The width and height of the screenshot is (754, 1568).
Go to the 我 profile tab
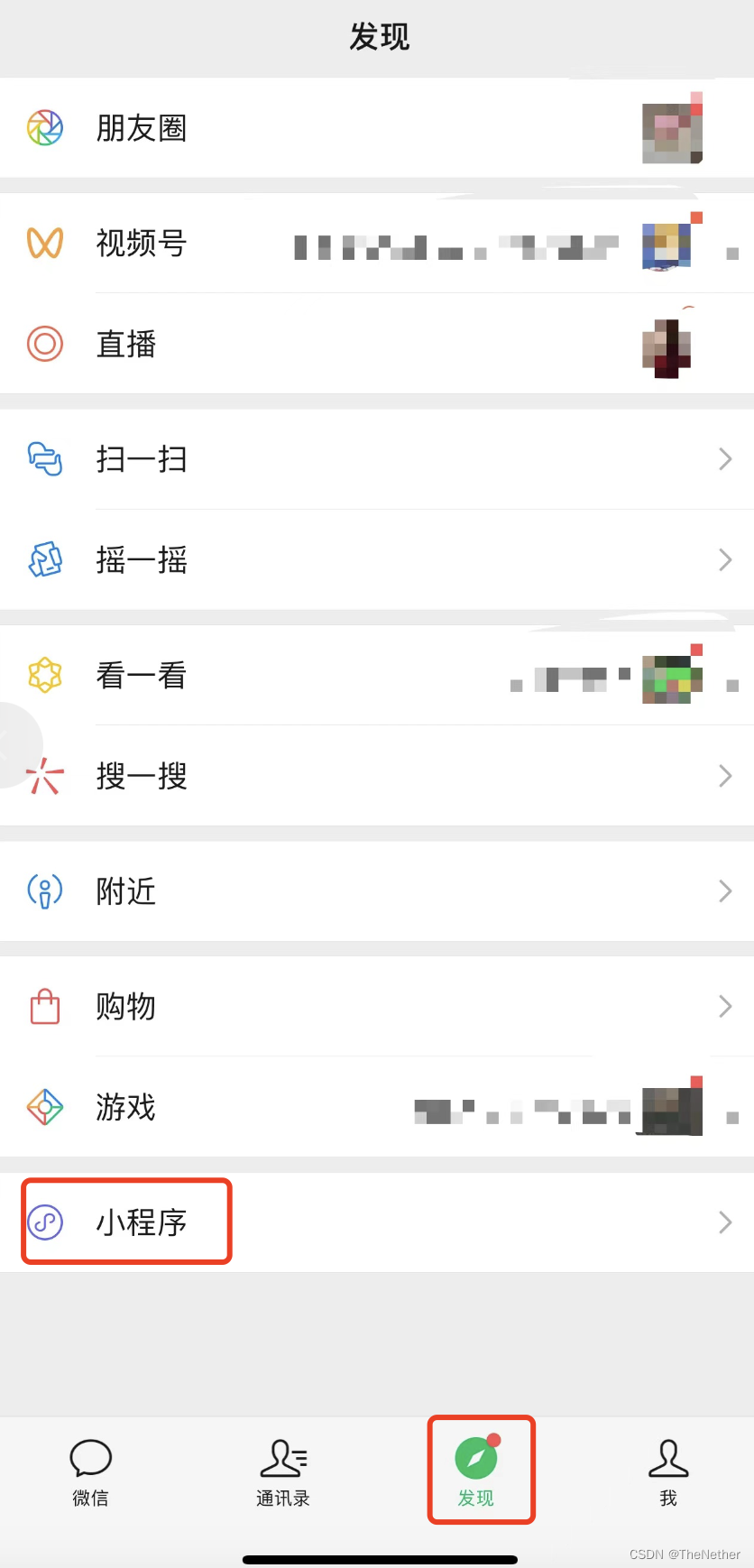pos(668,1469)
